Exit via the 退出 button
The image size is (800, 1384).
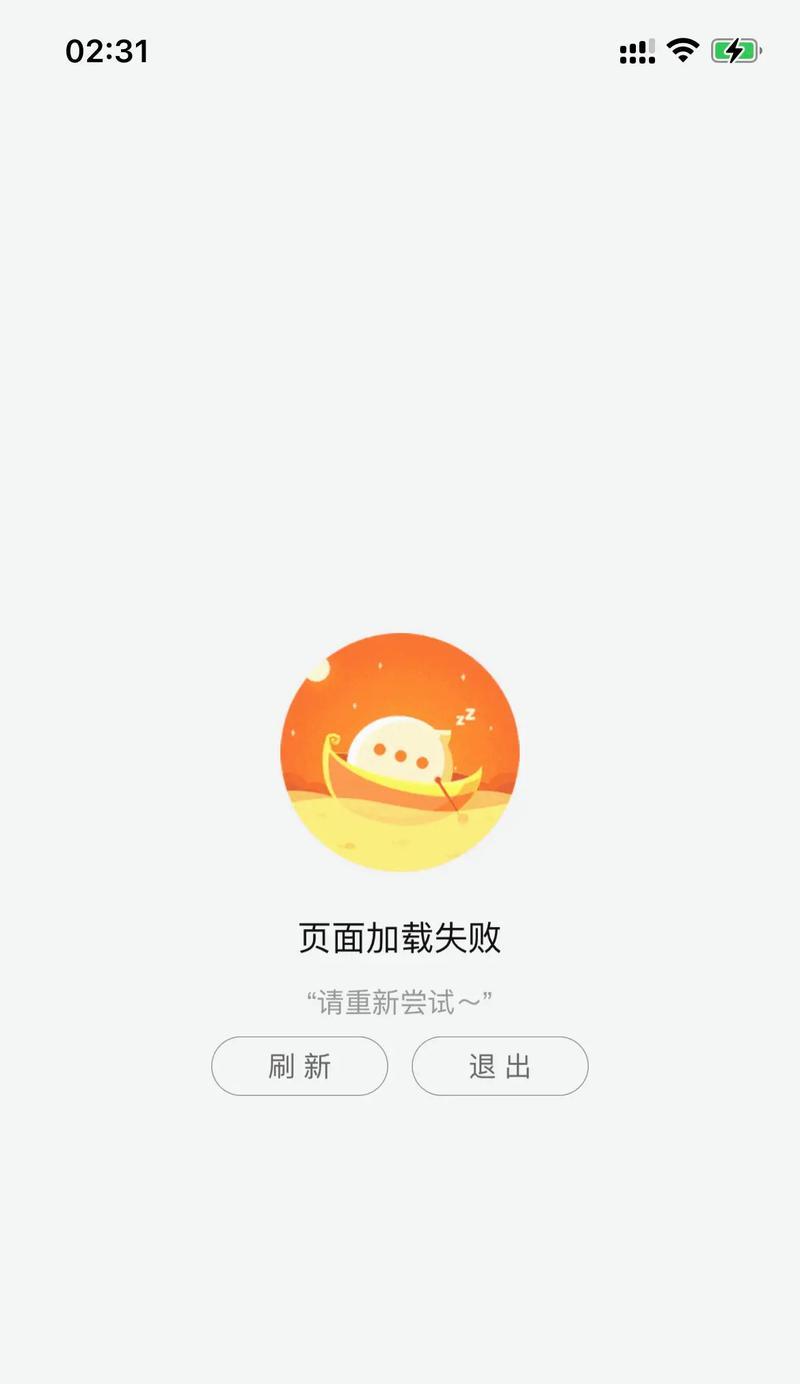pos(500,1066)
